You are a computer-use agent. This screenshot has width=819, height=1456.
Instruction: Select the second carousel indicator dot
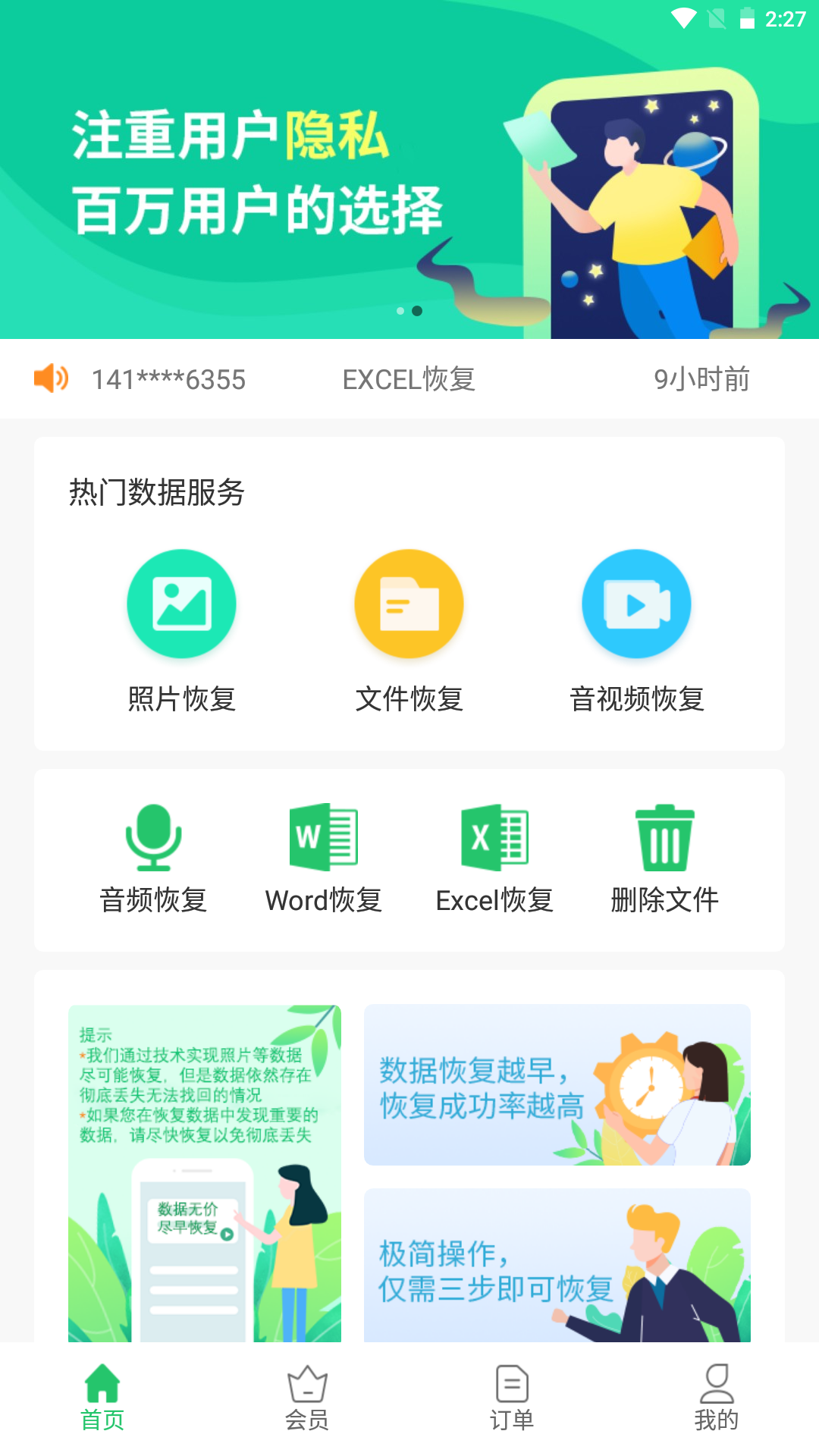(416, 311)
